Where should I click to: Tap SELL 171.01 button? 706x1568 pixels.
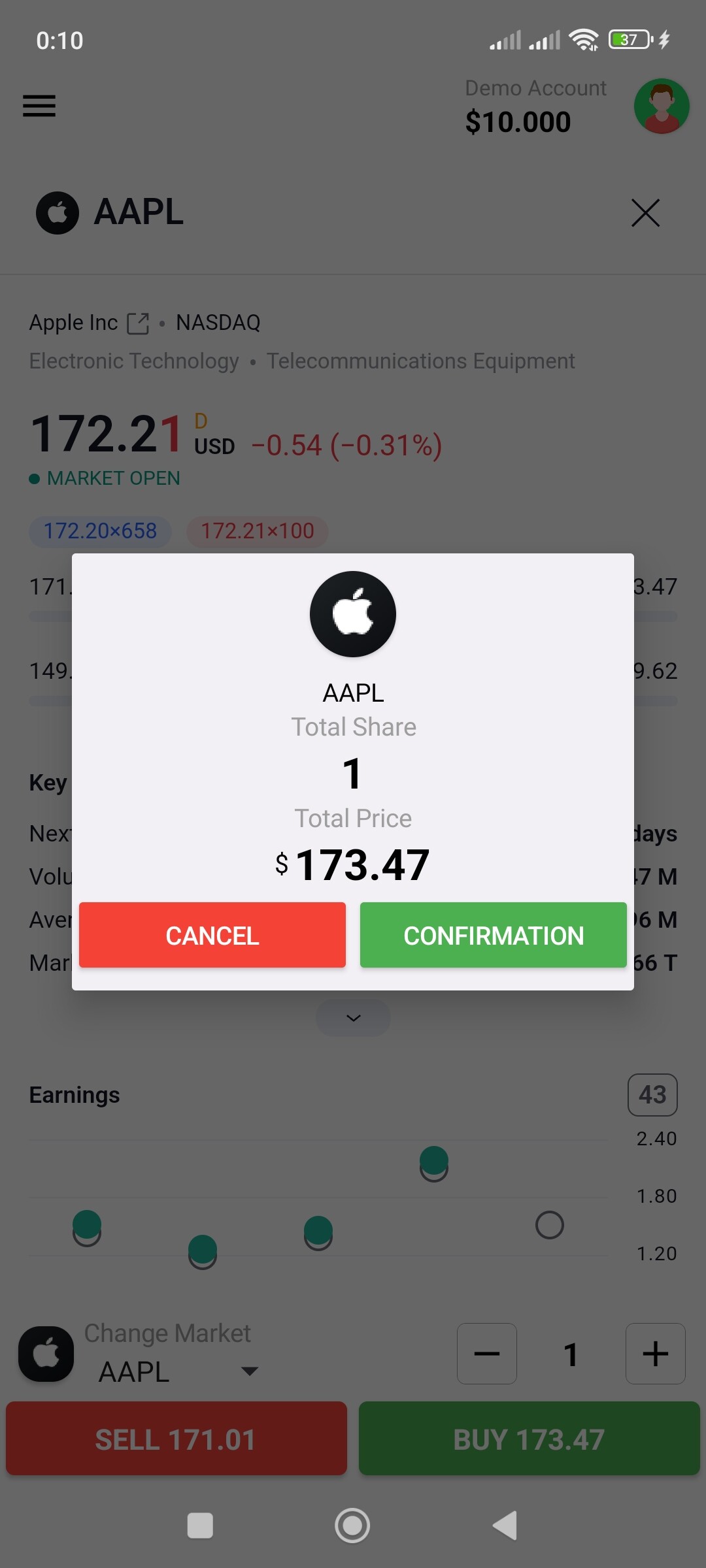[x=176, y=1439]
